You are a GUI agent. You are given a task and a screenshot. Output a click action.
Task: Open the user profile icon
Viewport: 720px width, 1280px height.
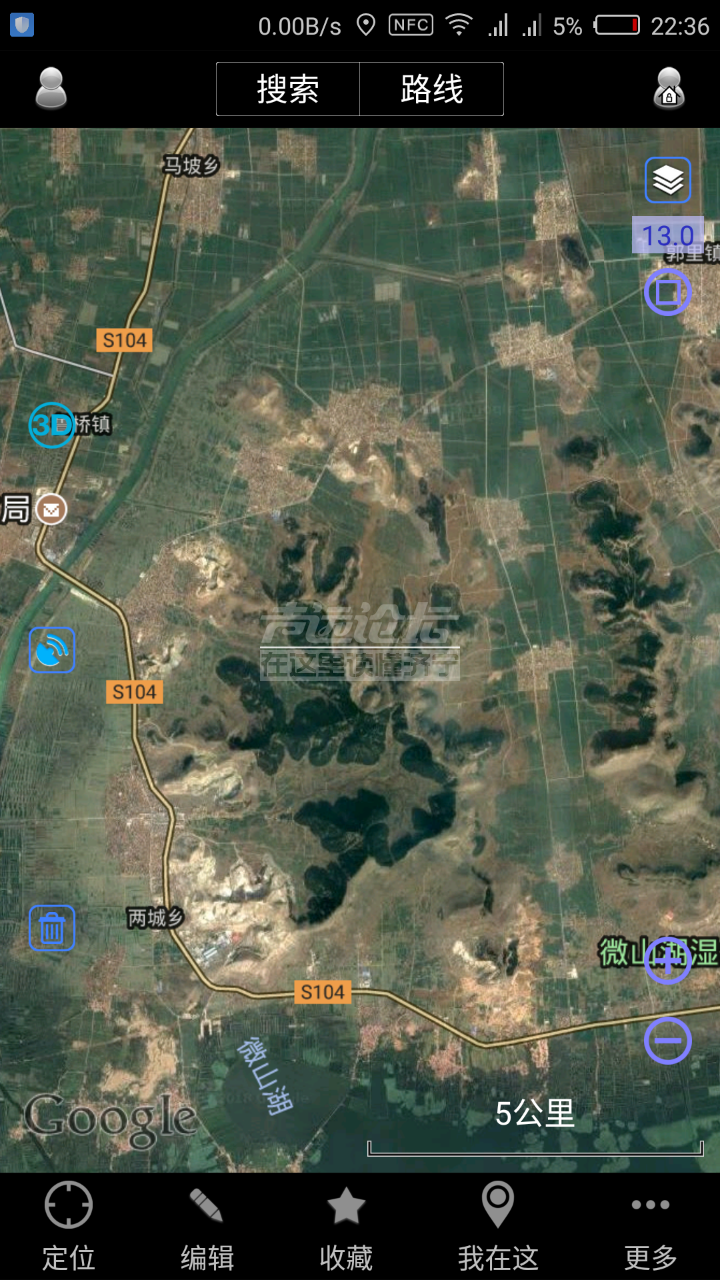coord(51,89)
